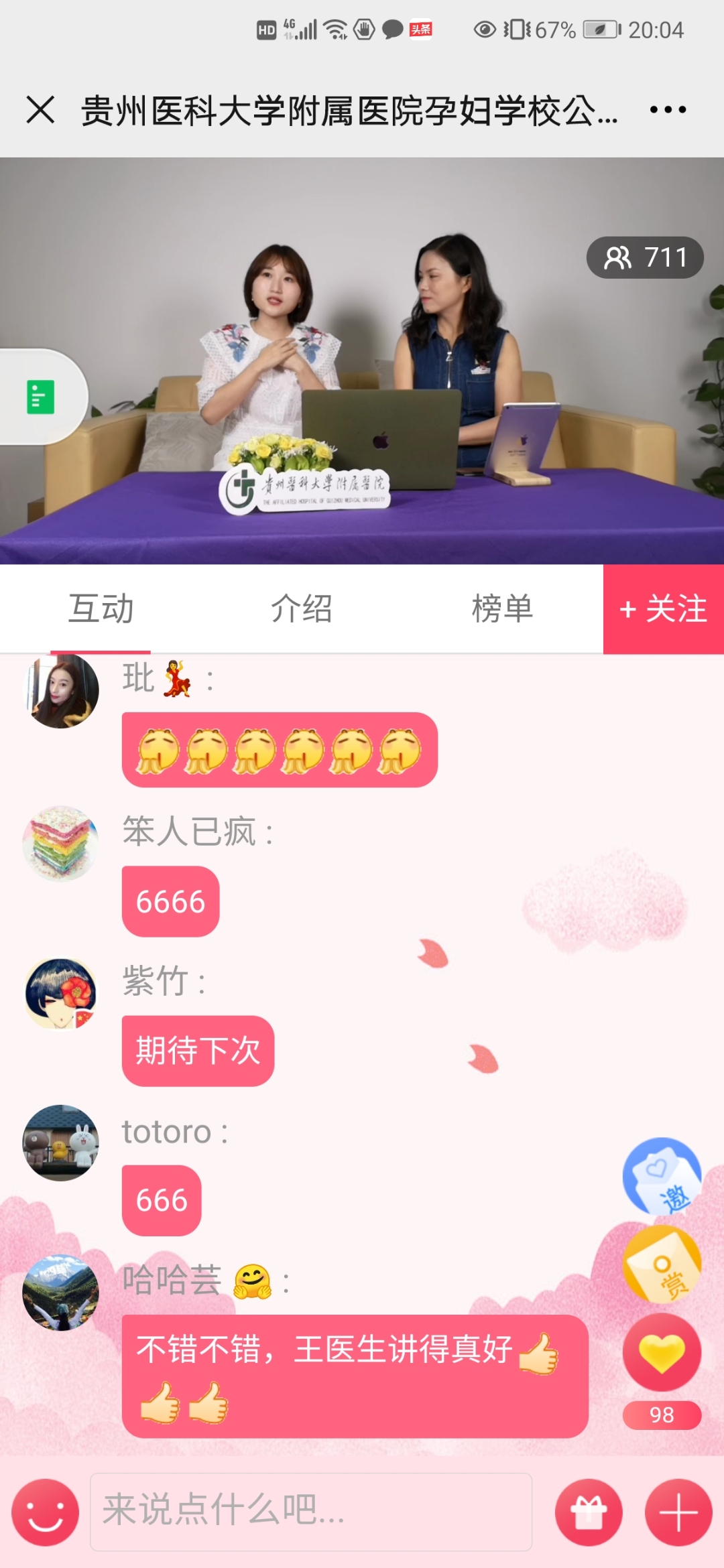The width and height of the screenshot is (724, 1568).
Task: Close the live stream page
Action: [40, 110]
